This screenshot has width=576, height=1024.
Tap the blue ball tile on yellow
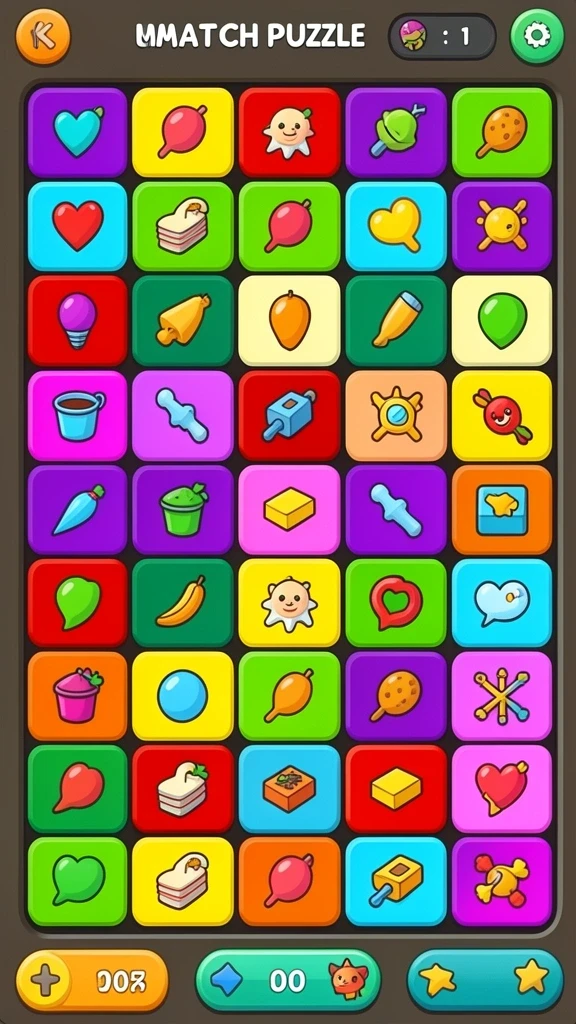tap(183, 696)
